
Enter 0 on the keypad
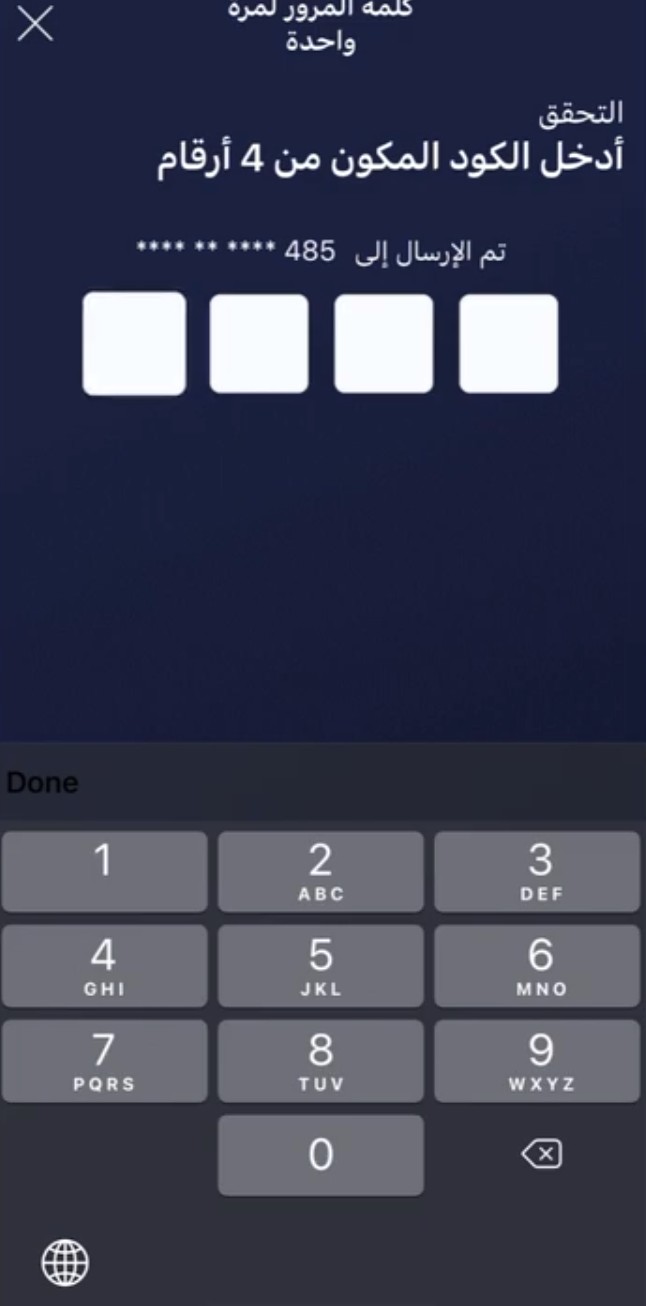point(321,1156)
